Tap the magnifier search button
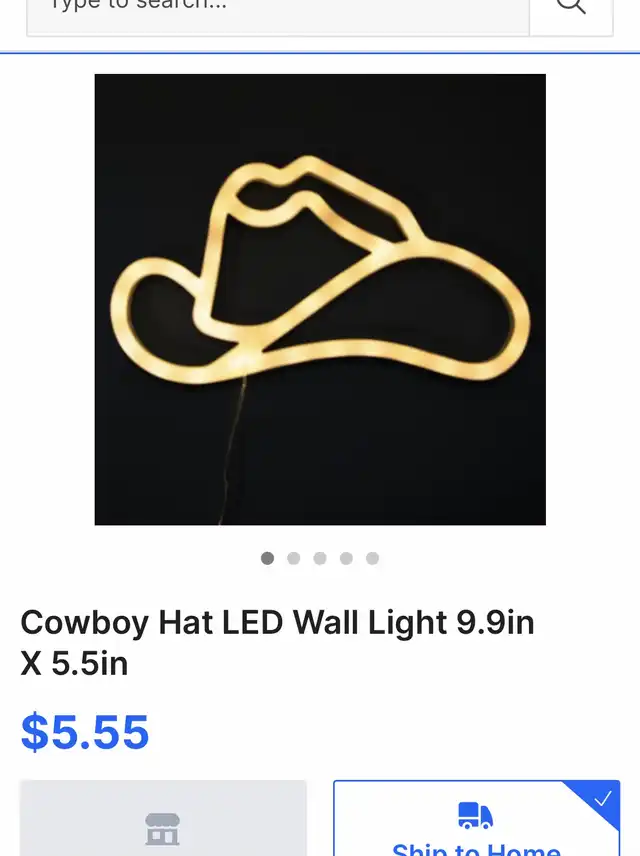The image size is (640, 856). [571, 10]
